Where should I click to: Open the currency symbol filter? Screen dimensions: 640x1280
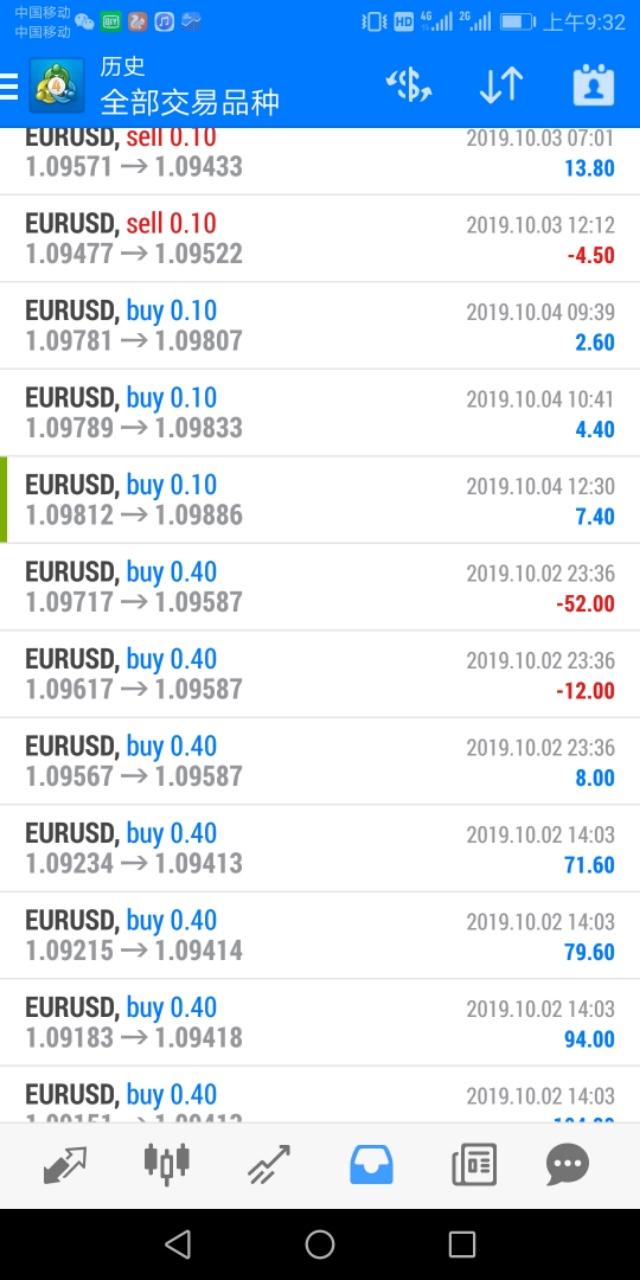408,86
